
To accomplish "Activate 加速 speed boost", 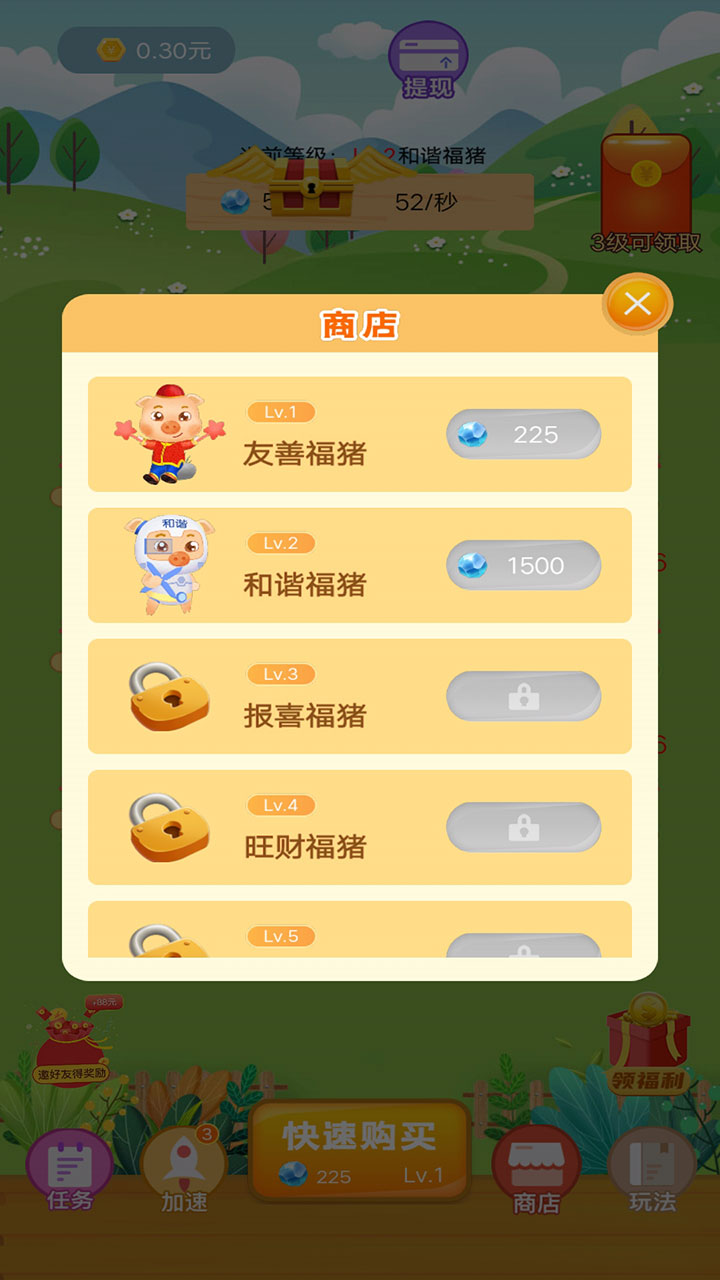I will pyautogui.click(x=184, y=1172).
